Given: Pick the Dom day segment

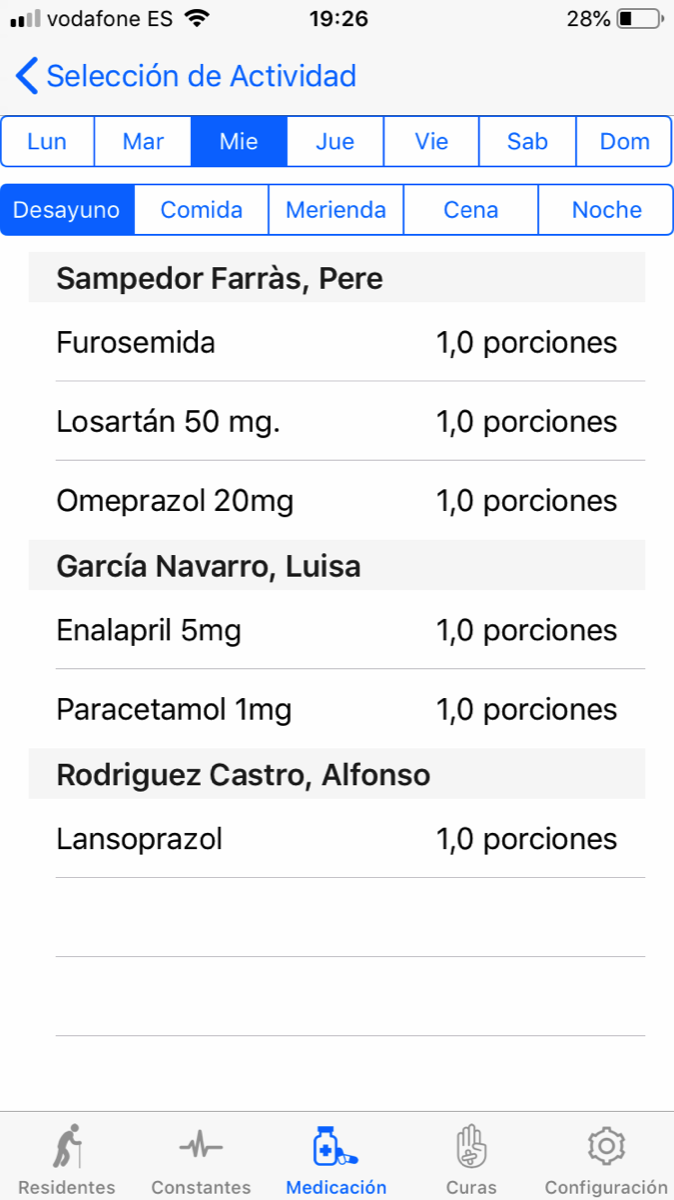Looking at the screenshot, I should [624, 141].
